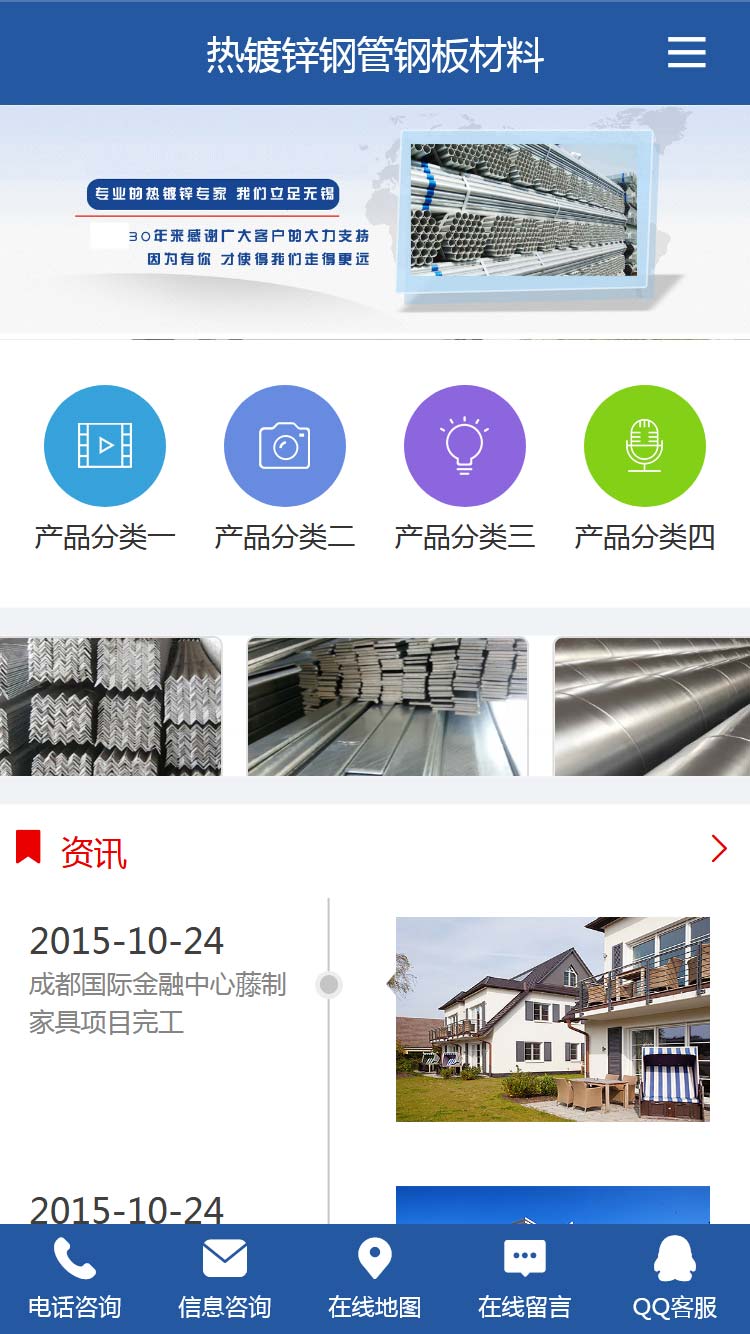Open 产品分类一 category
The image size is (750, 1334).
point(105,446)
